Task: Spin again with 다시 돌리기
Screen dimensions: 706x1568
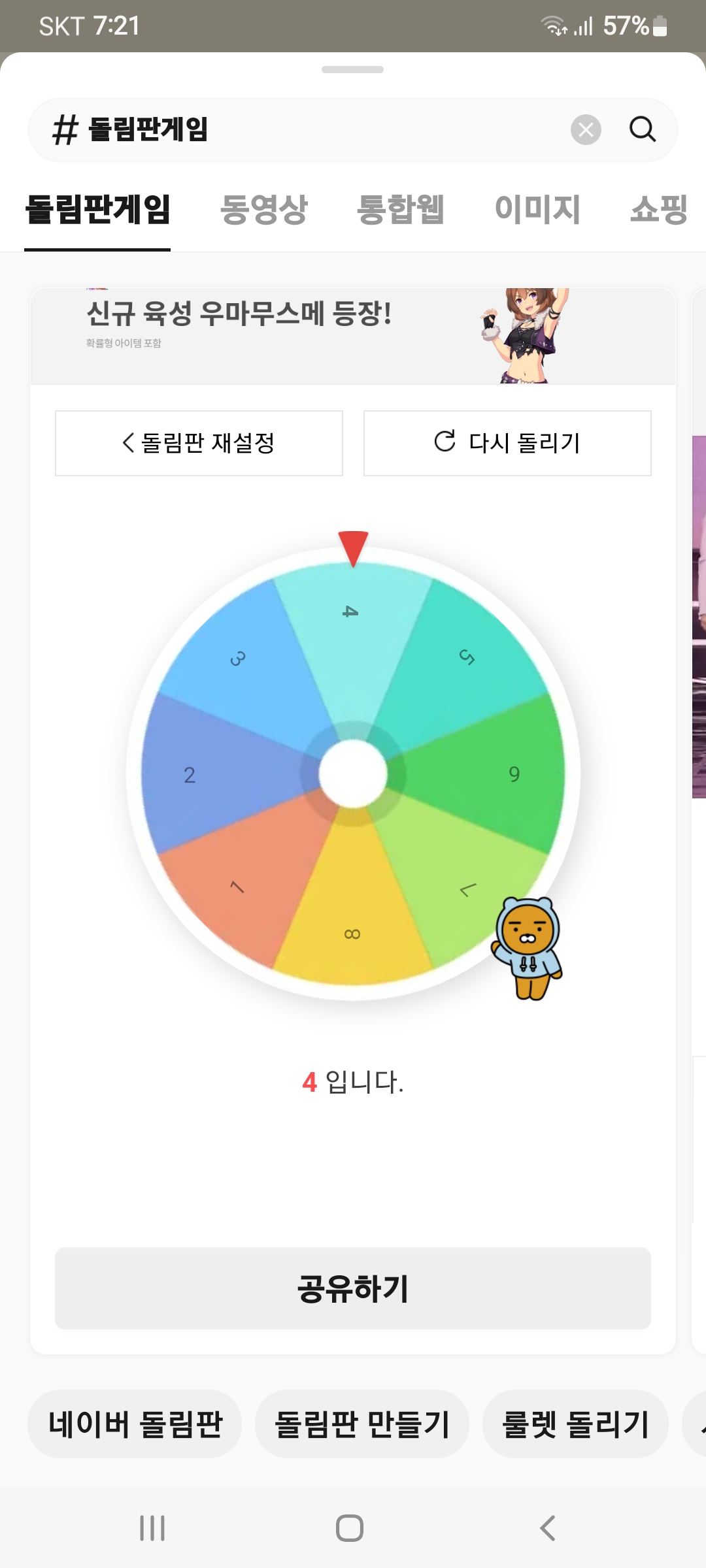Action: click(x=507, y=443)
